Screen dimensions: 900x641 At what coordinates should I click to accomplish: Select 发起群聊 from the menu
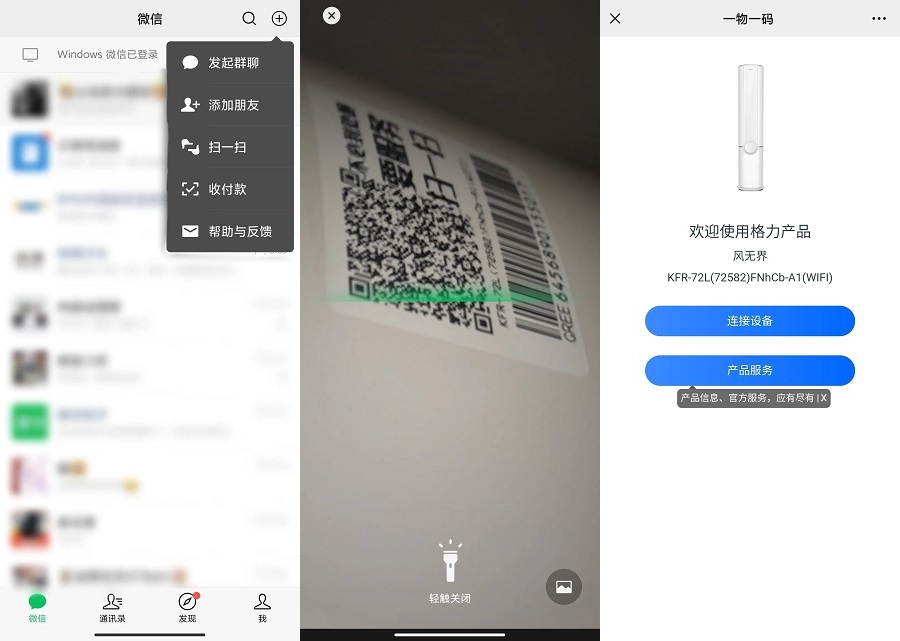pyautogui.click(x=231, y=63)
